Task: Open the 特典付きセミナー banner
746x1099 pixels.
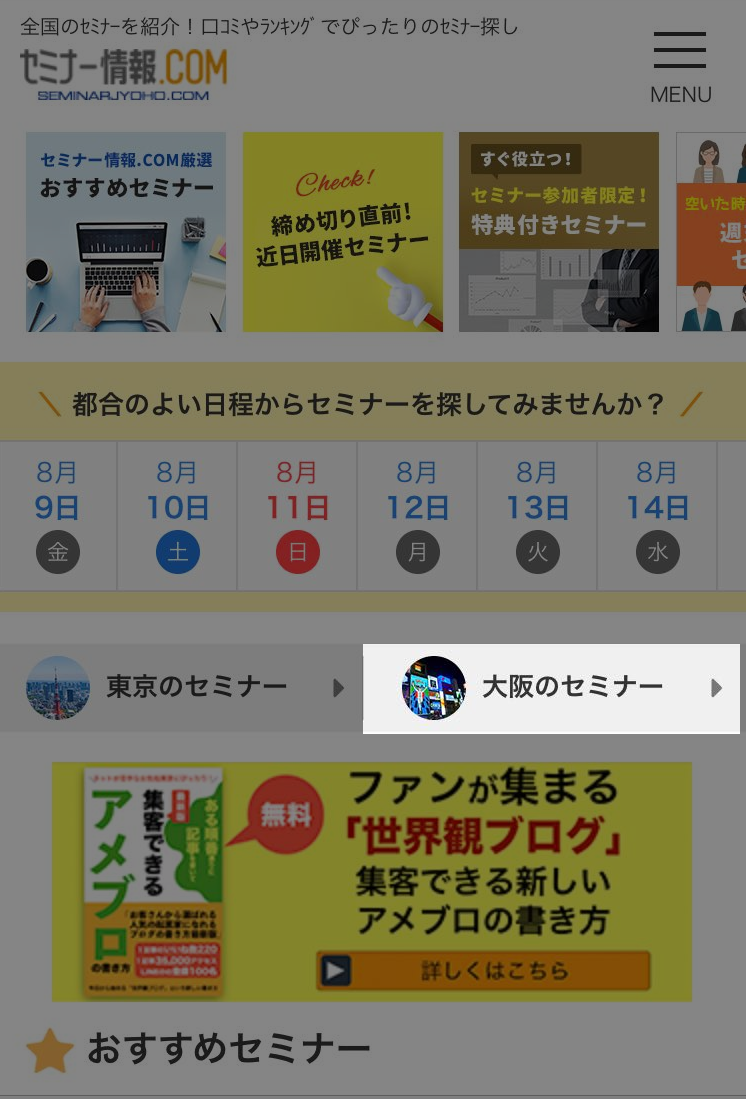Action: [559, 232]
